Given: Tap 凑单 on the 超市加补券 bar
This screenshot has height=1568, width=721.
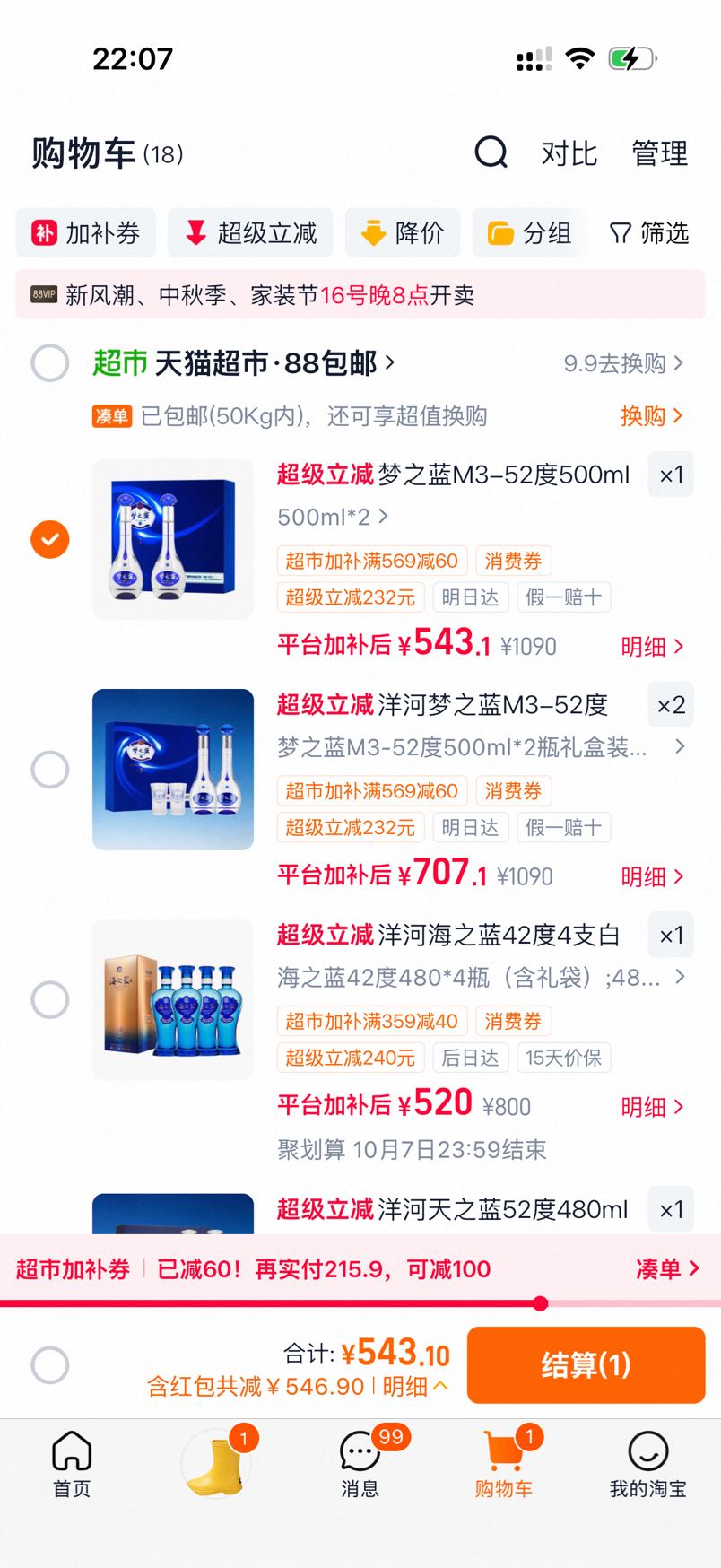Looking at the screenshot, I should point(667,1268).
